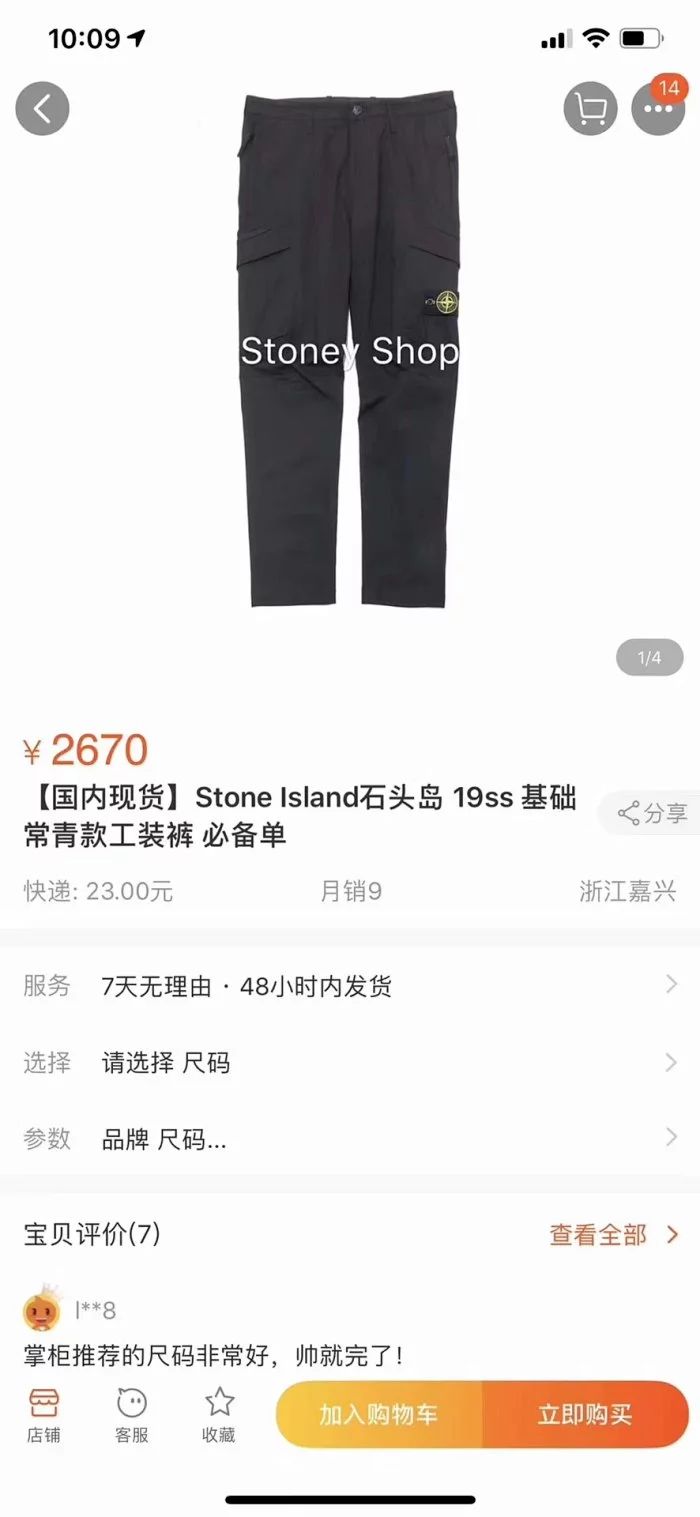Image resolution: width=700 pixels, height=1517 pixels.
Task: Share this product via 分享
Action: point(653,813)
